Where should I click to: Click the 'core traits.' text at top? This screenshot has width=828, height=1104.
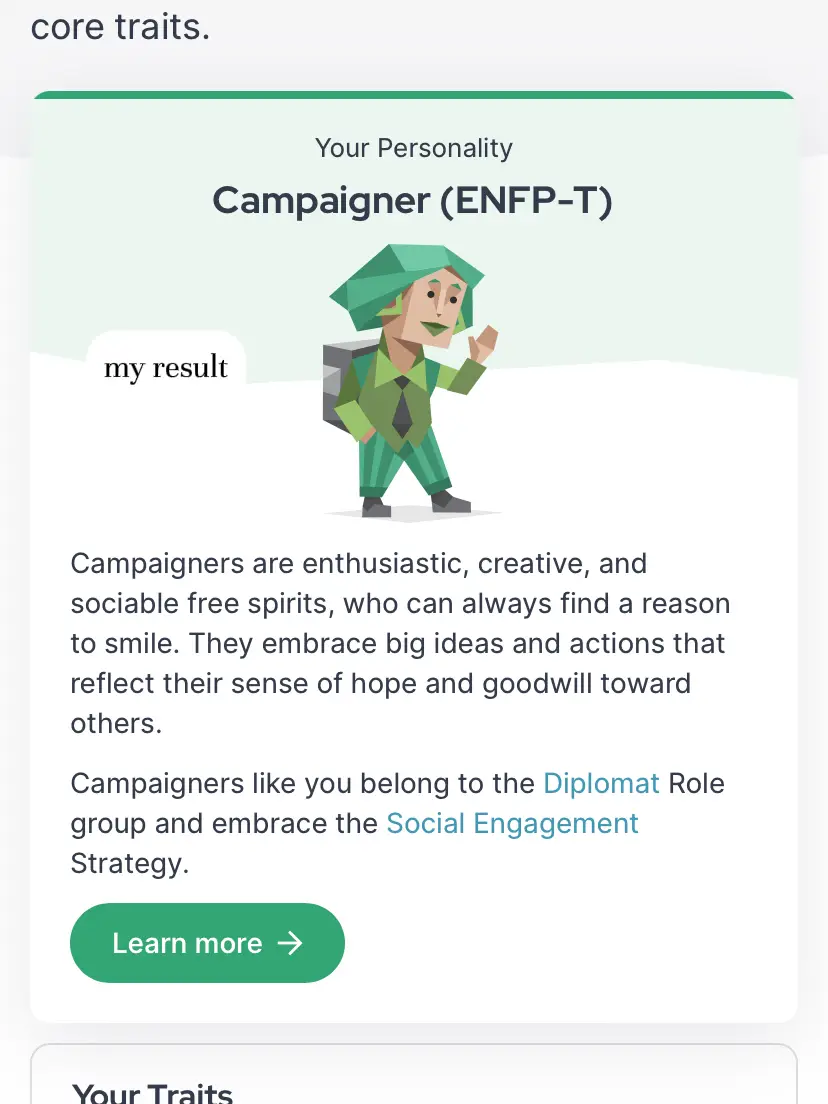coord(120,27)
